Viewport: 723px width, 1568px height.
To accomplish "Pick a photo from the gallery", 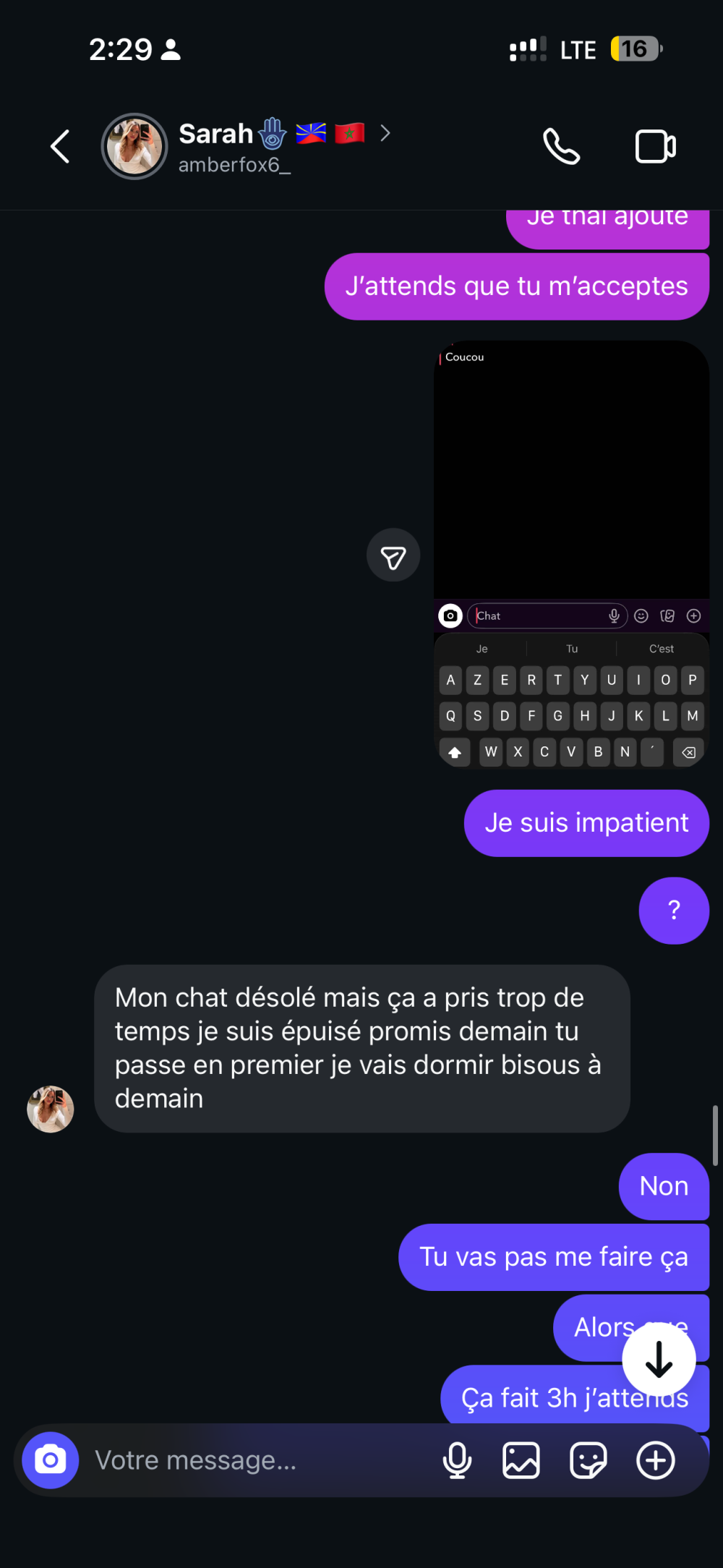I will [521, 1460].
